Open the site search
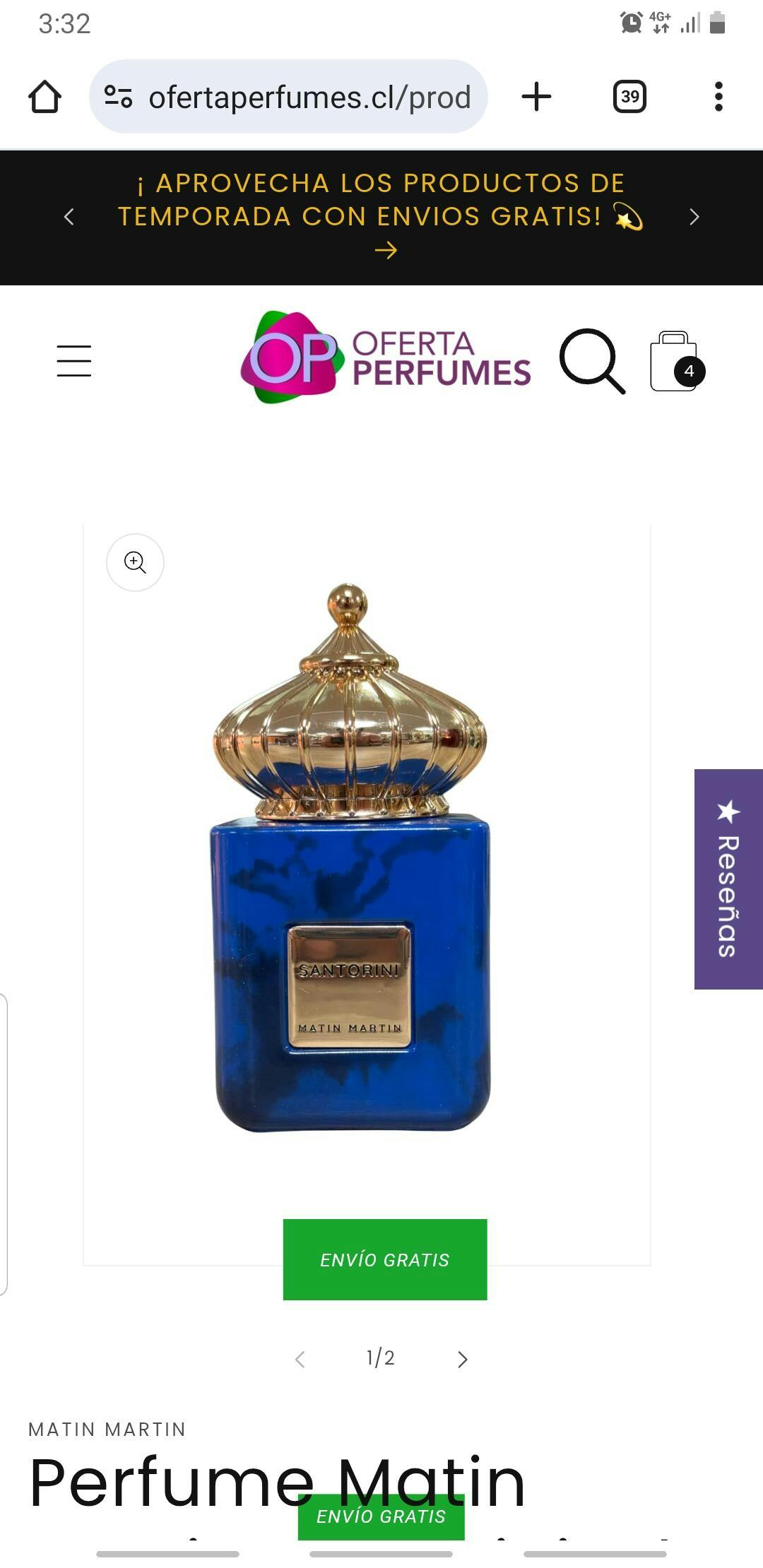The height and width of the screenshot is (1568, 763). tap(592, 361)
